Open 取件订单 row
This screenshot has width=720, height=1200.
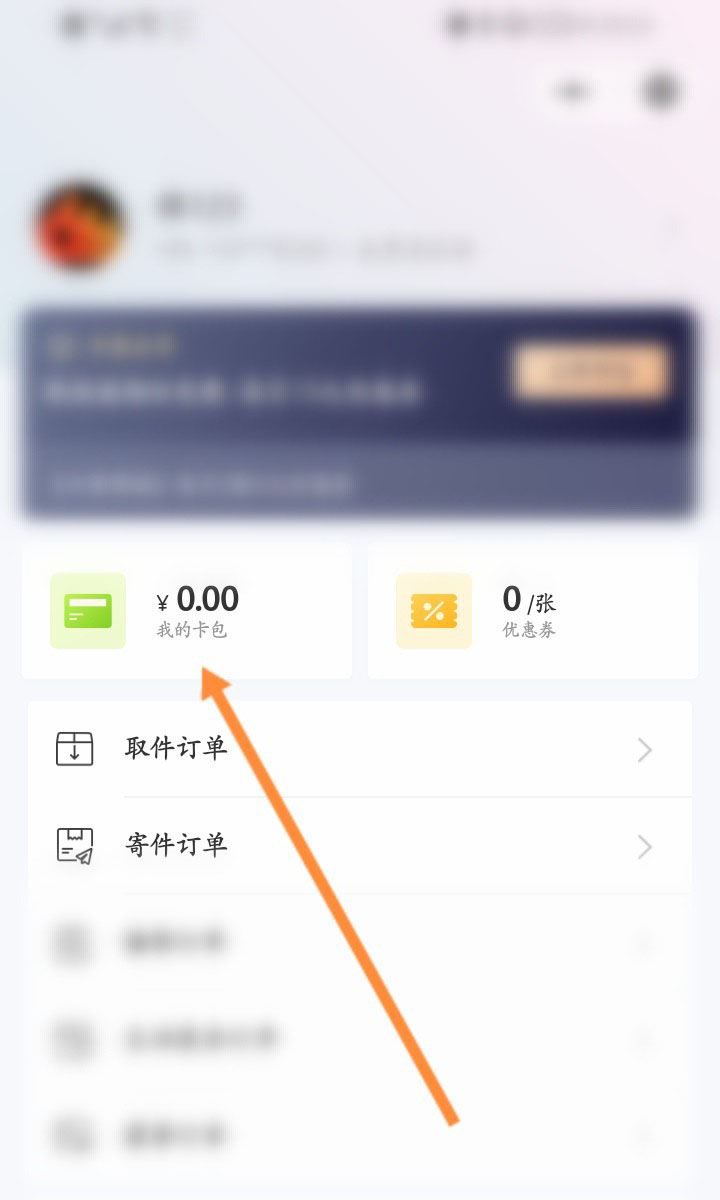358,749
